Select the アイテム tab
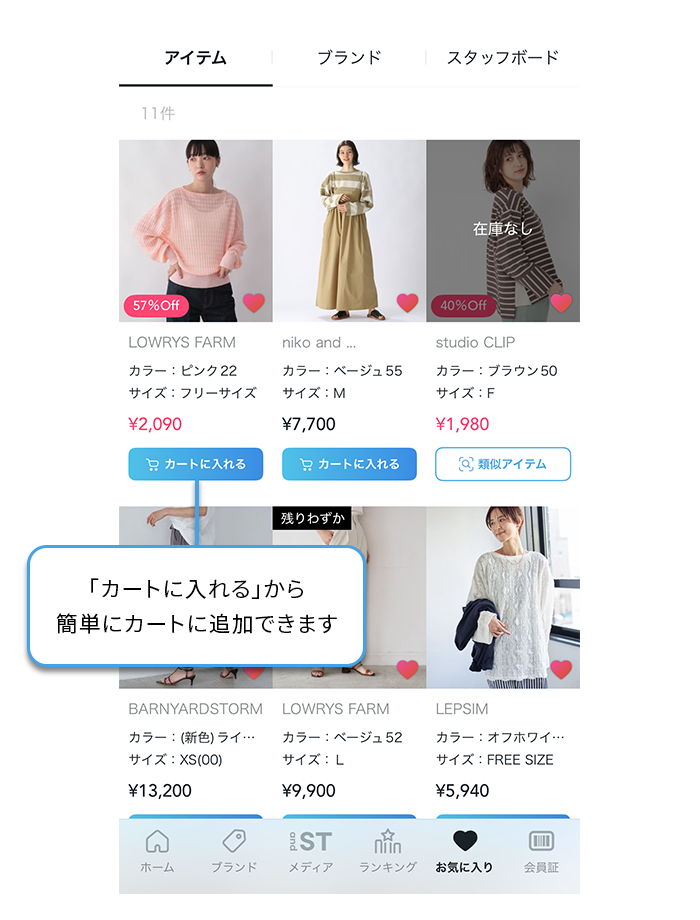This screenshot has height=920, width=700. pos(195,58)
